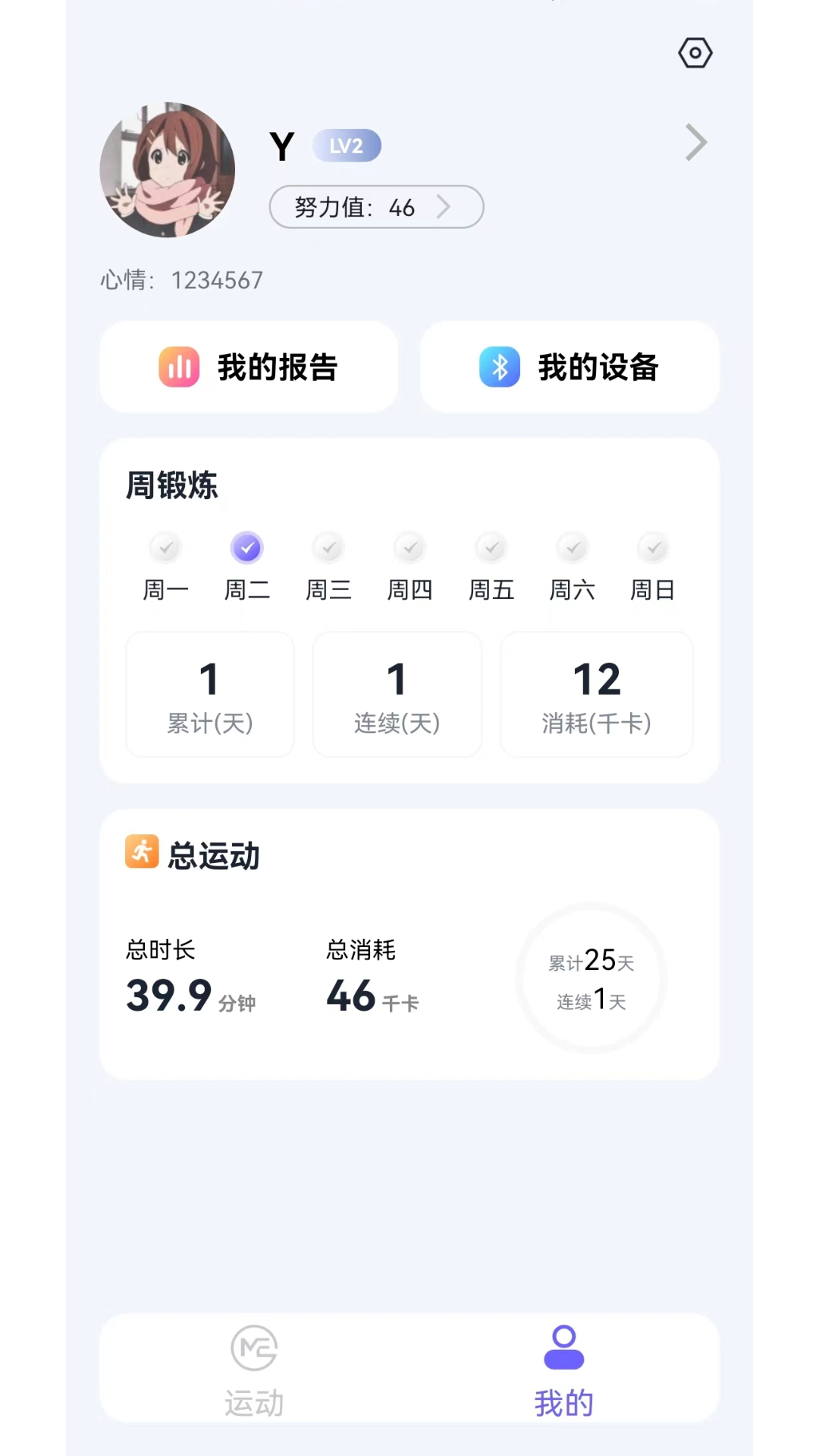
Task: Toggle the 周日 exercise checkmark
Action: coord(653,547)
